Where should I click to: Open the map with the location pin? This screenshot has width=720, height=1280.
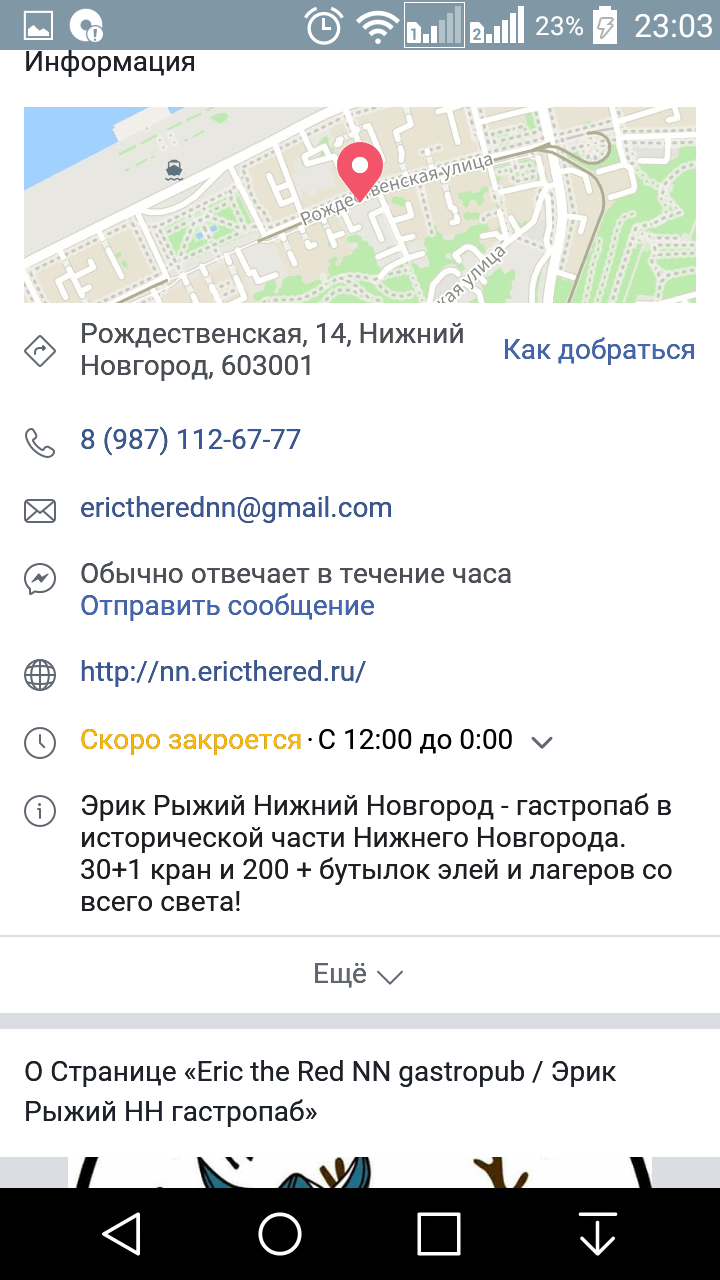point(360,205)
